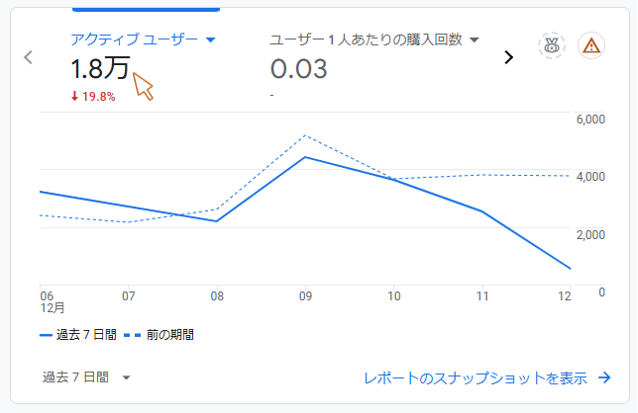Go to previous metrics with left arrow
The width and height of the screenshot is (638, 413).
[28, 57]
